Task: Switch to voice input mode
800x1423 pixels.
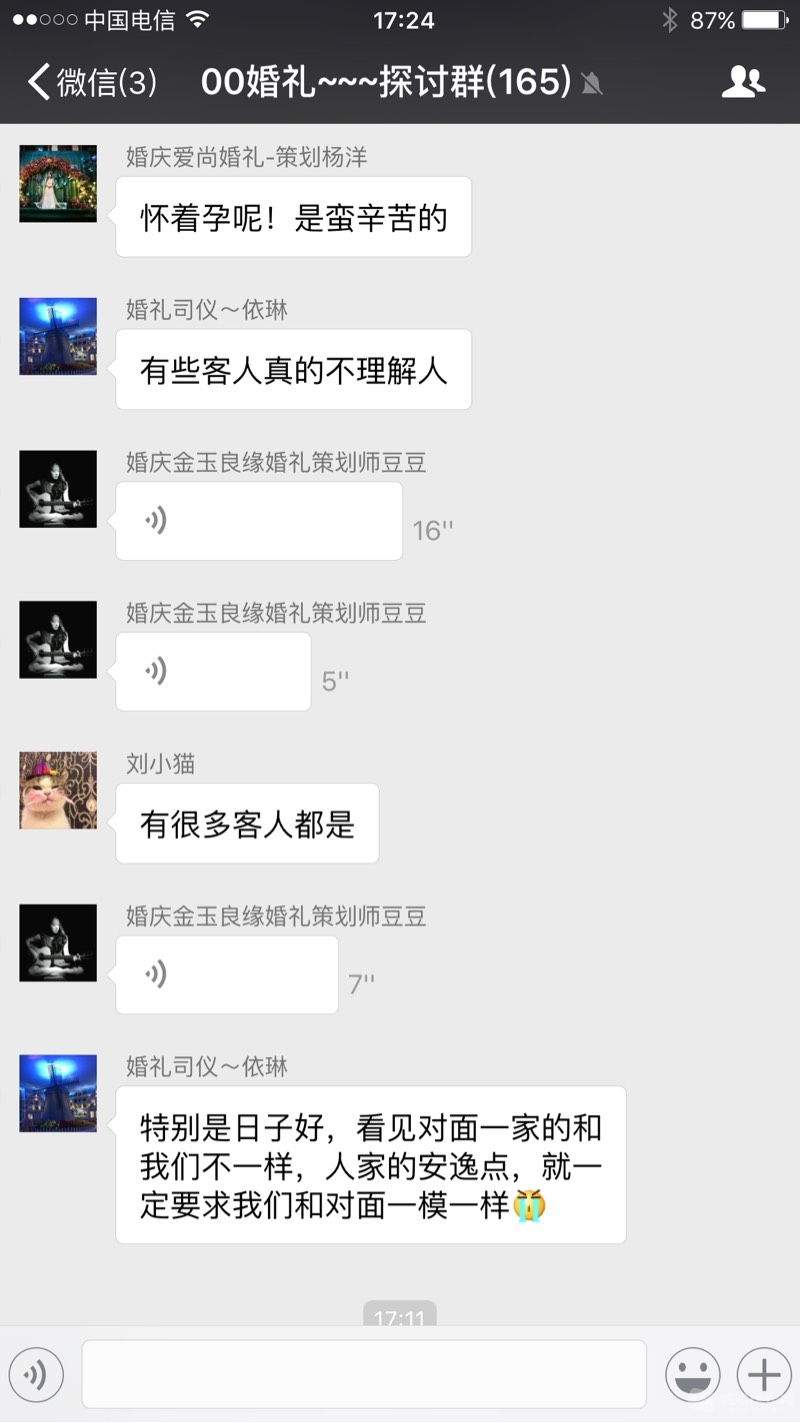Action: pos(36,1375)
